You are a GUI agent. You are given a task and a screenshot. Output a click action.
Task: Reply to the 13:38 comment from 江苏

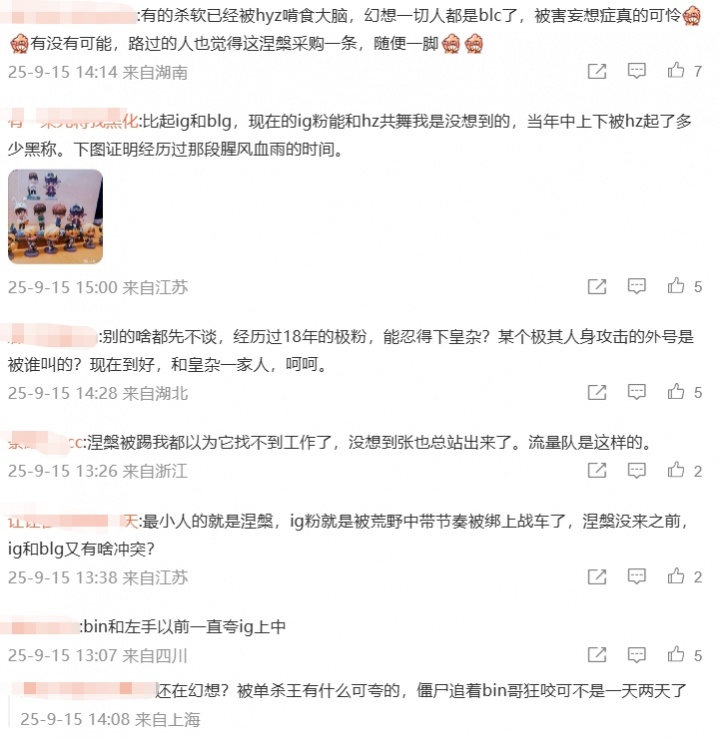coord(637,577)
